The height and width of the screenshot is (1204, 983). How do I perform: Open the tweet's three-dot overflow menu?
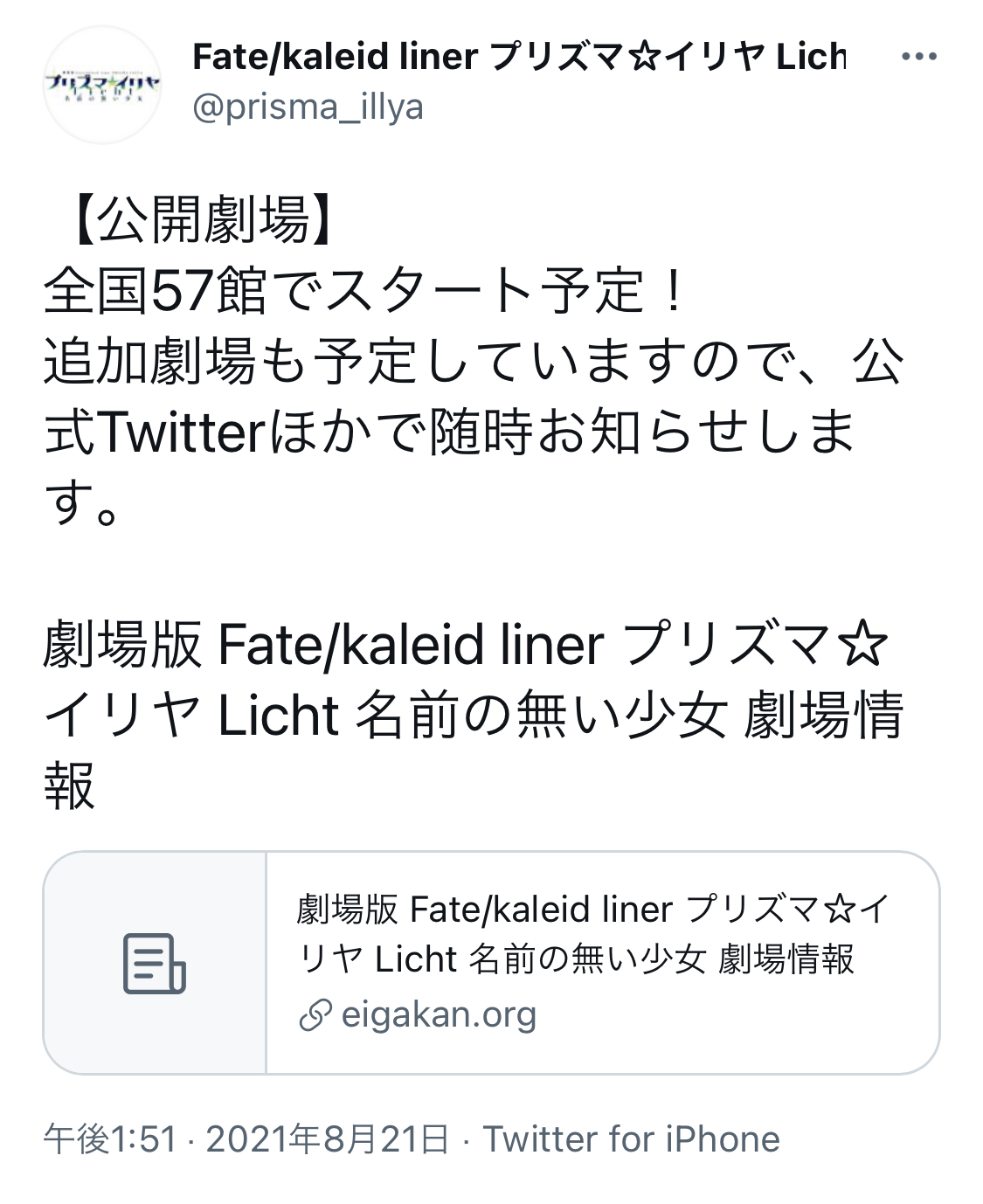918,58
